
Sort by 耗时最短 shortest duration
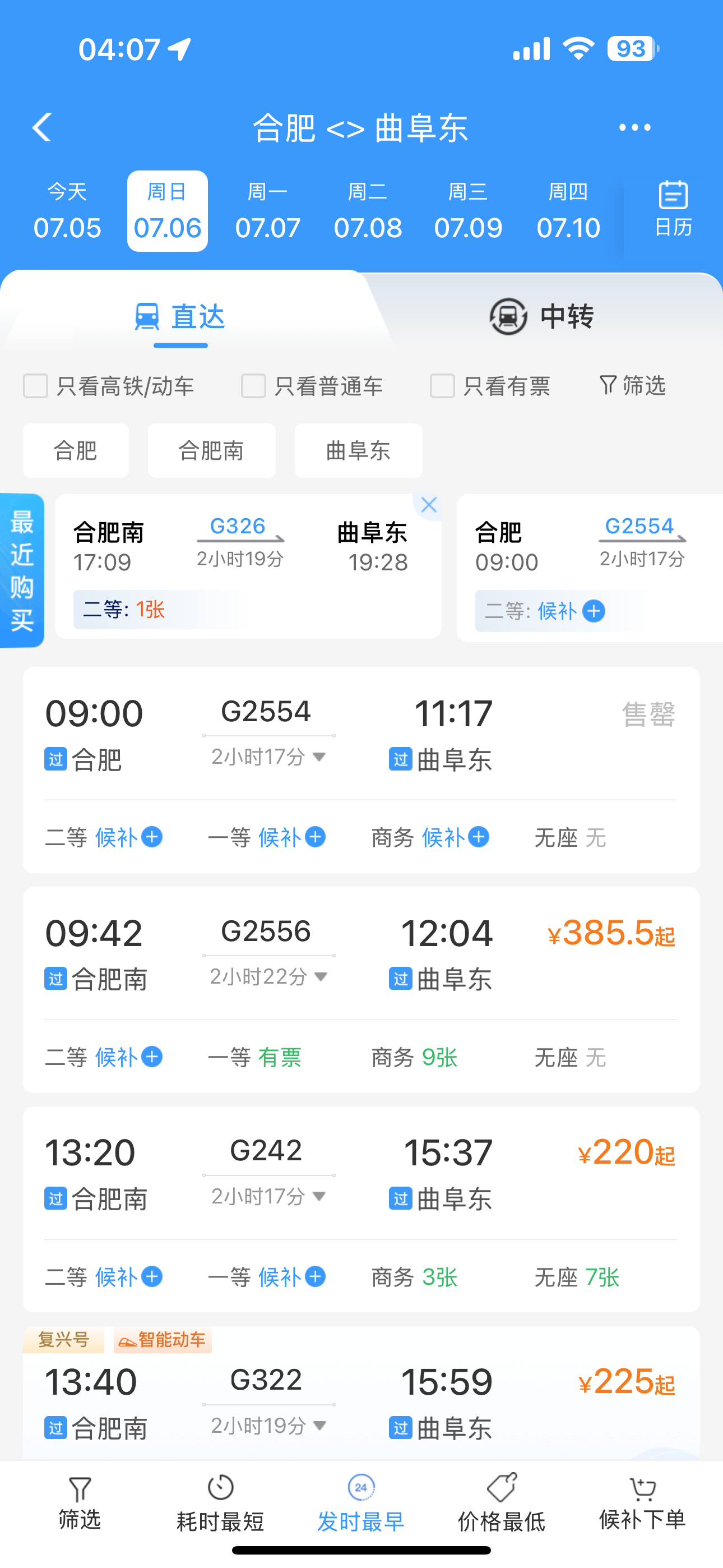tap(220, 1504)
